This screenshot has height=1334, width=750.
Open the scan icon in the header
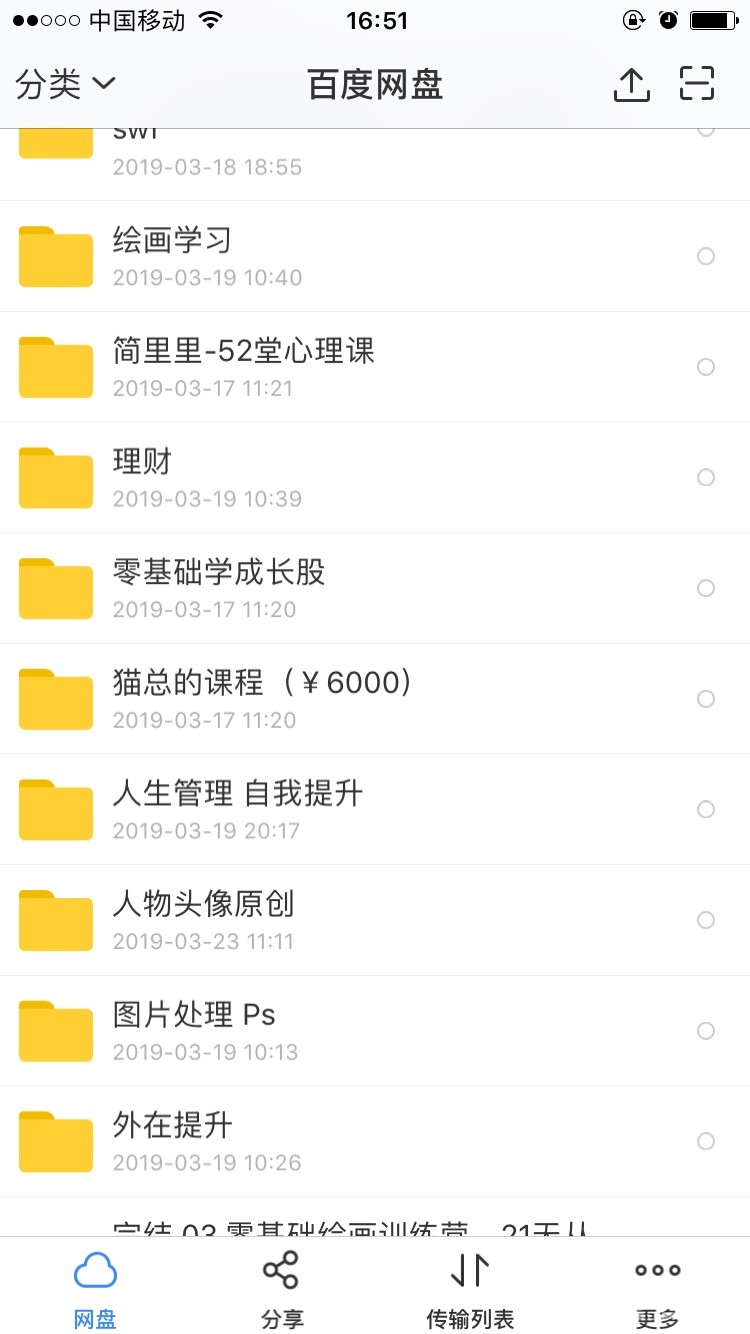click(x=697, y=84)
